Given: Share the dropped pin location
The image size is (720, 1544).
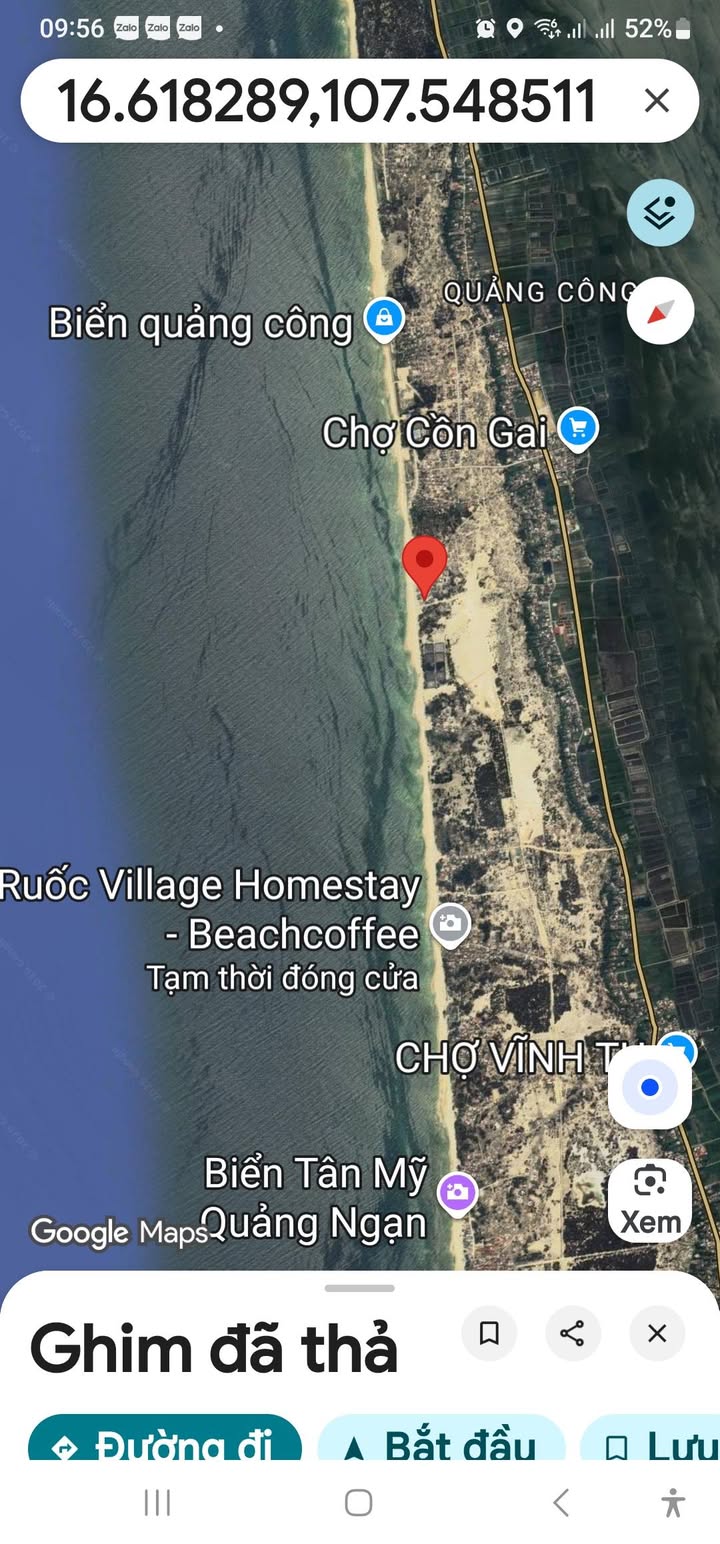Looking at the screenshot, I should tap(573, 1333).
